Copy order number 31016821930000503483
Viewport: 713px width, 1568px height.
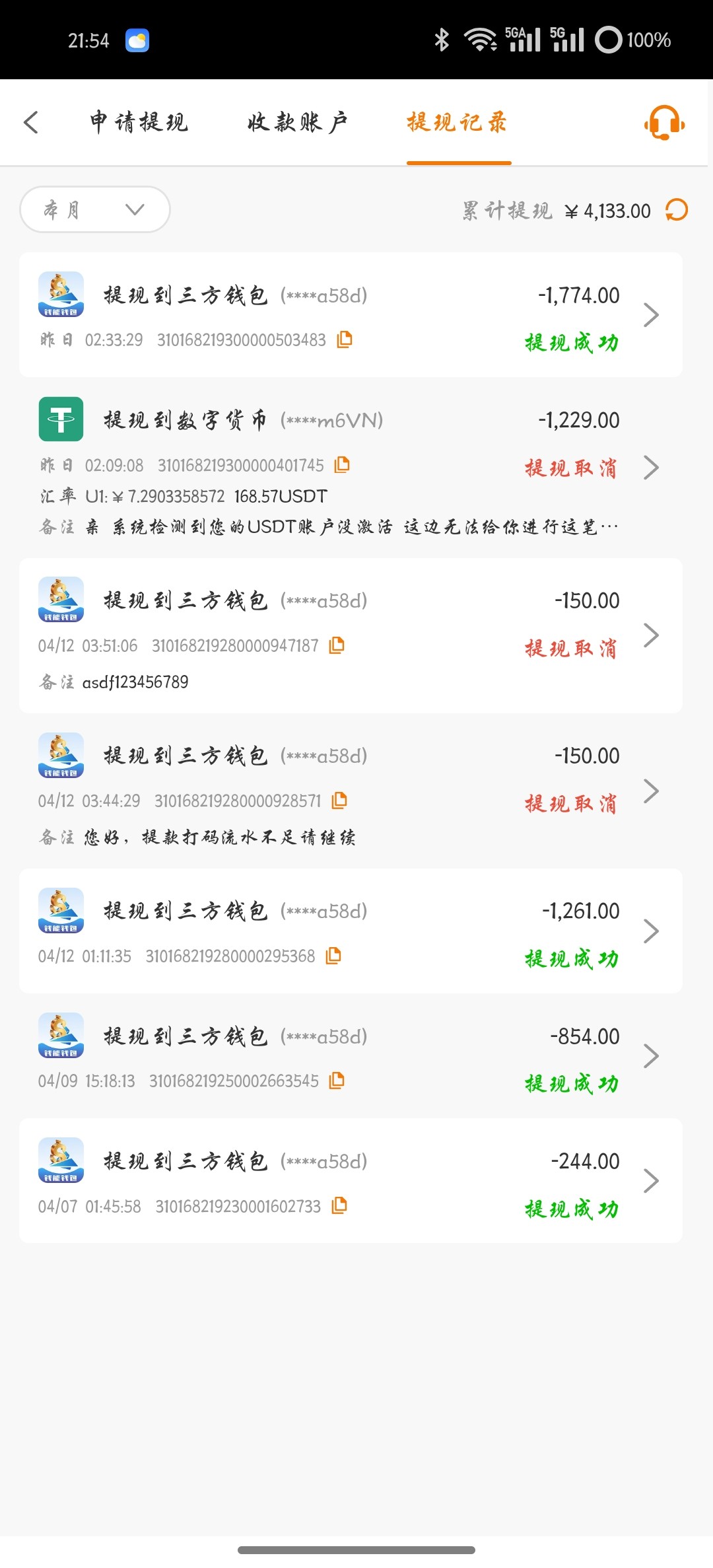tap(345, 339)
